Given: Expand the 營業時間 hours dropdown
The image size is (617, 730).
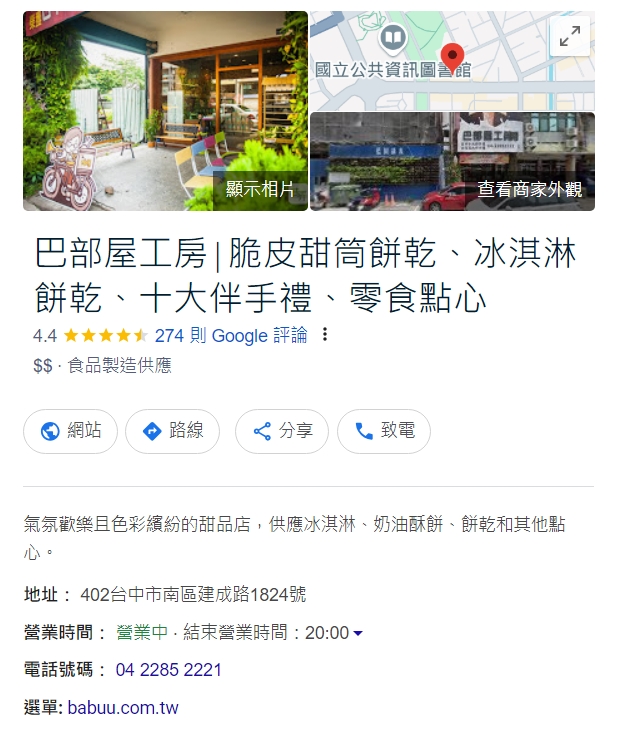Looking at the screenshot, I should click(358, 633).
